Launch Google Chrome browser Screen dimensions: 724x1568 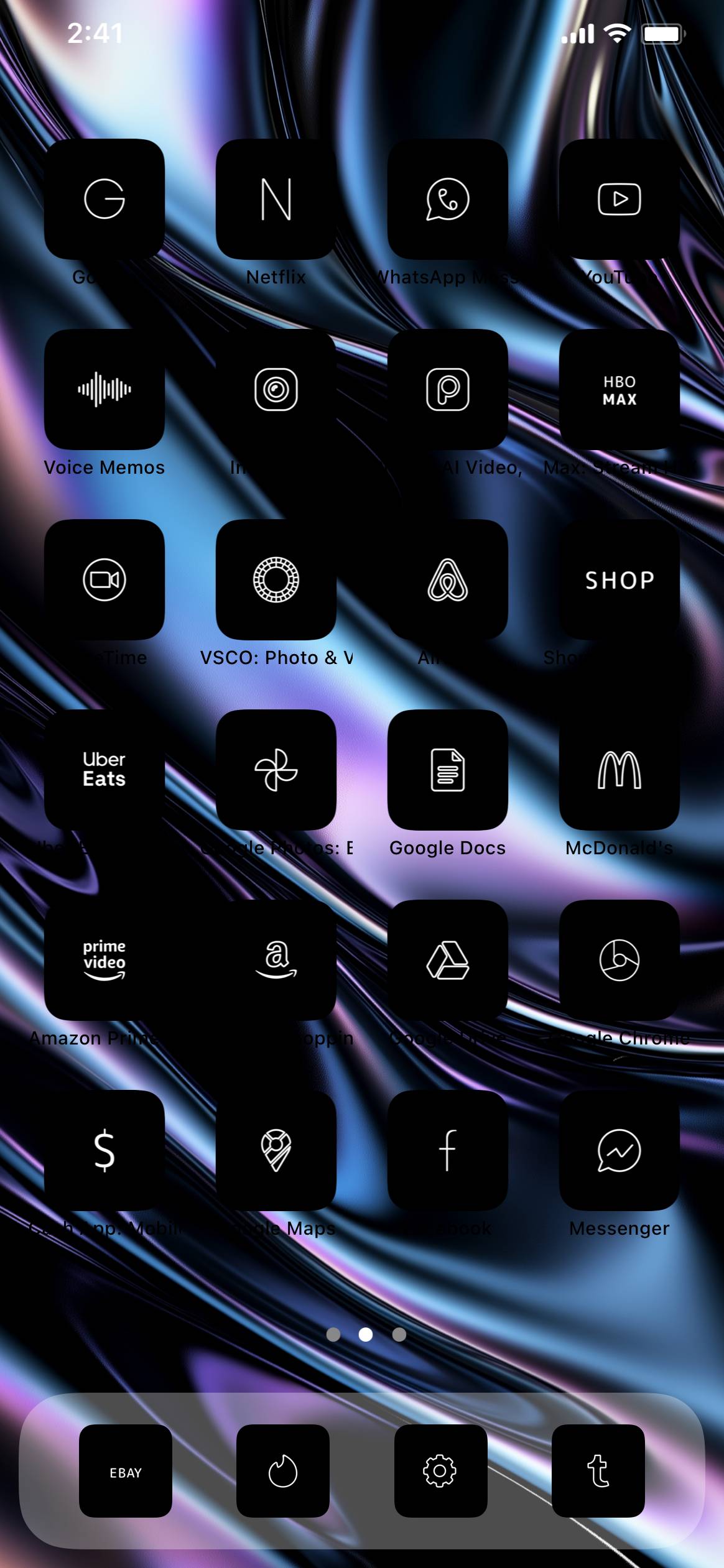click(619, 960)
